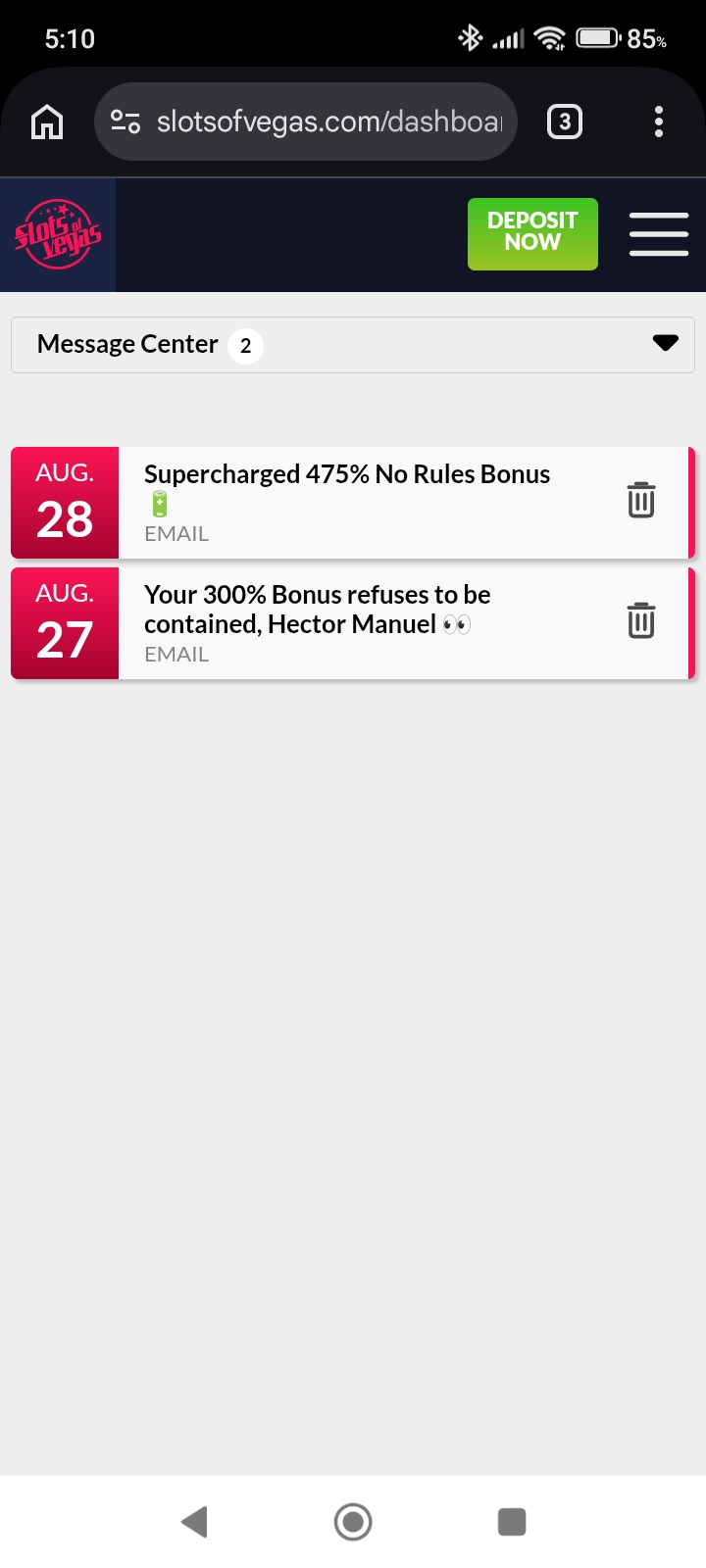Go back with the system back button
Screen dimensions: 706x1568
click(194, 1522)
